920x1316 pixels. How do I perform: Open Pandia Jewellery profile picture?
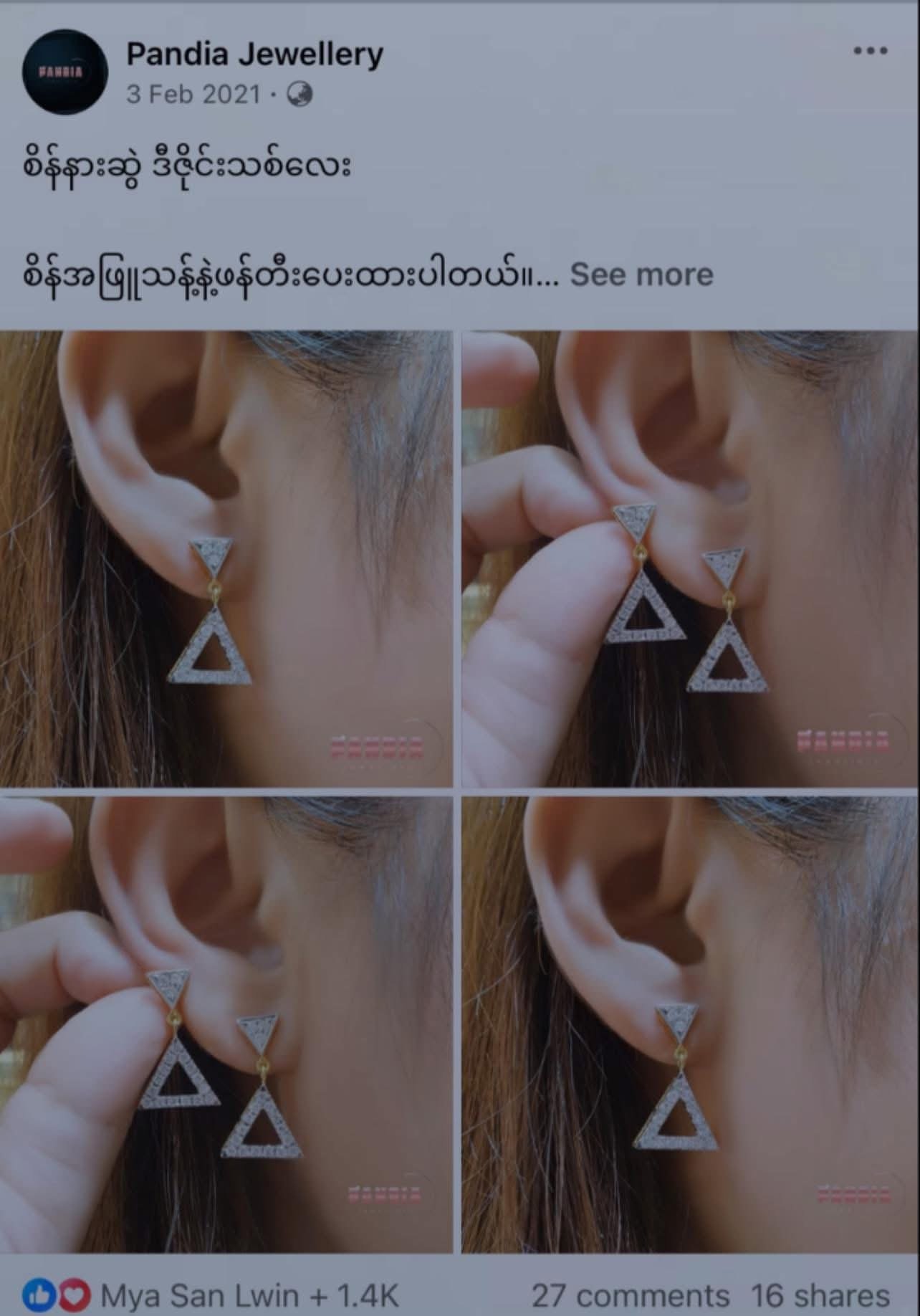(x=65, y=72)
